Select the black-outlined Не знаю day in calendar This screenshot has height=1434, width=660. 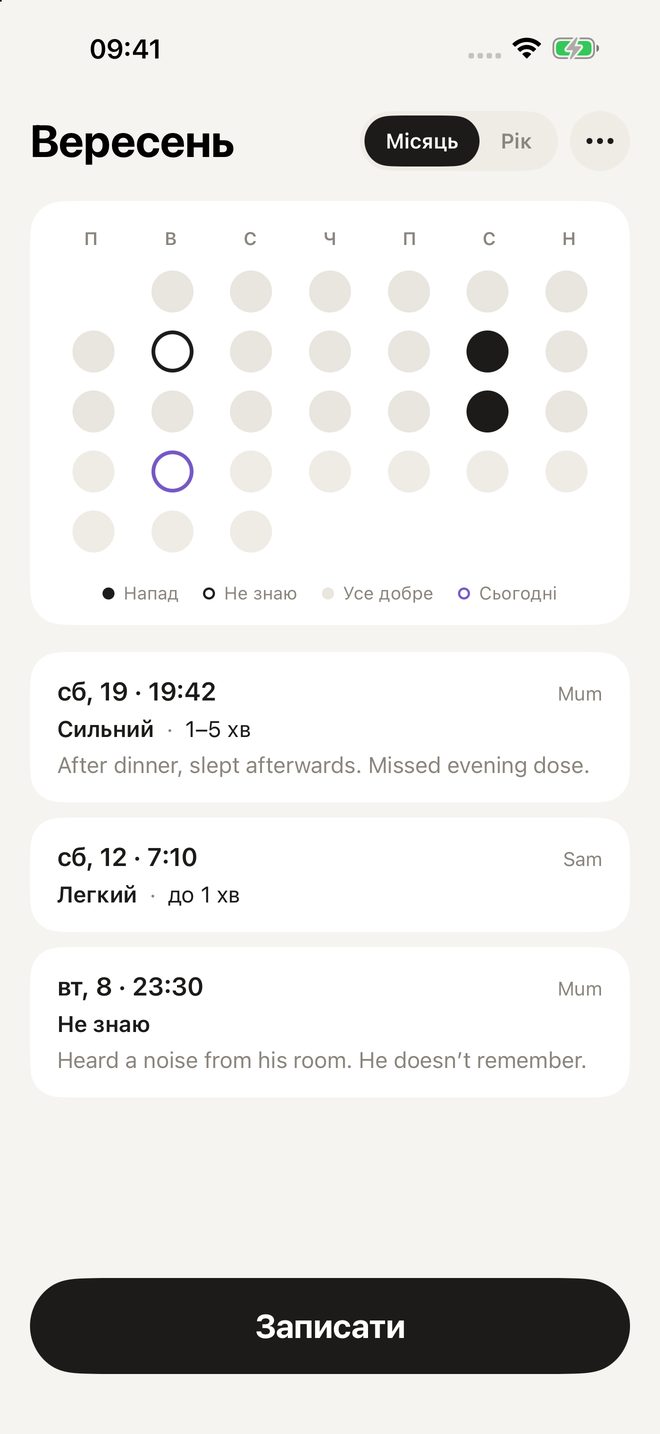click(172, 352)
